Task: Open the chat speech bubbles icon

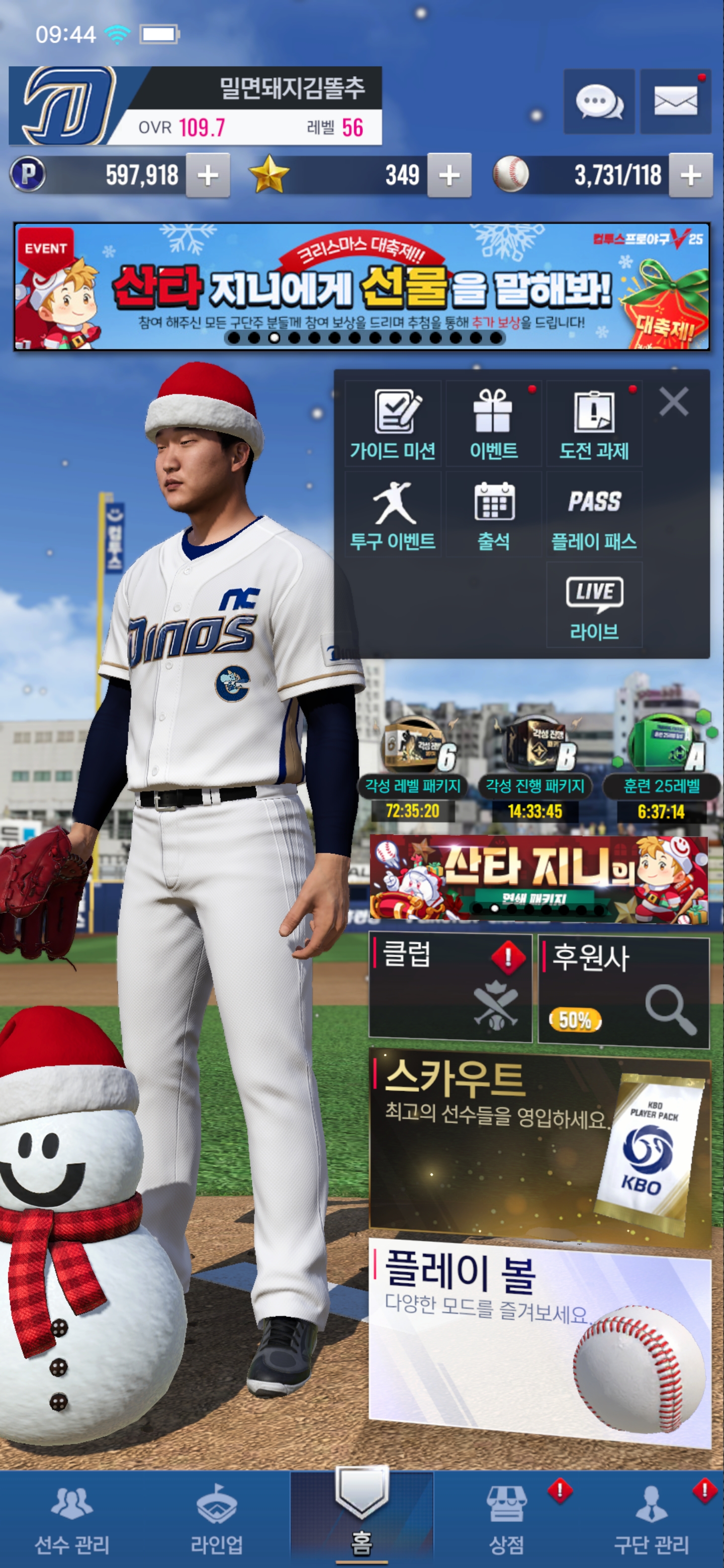Action: click(x=599, y=102)
